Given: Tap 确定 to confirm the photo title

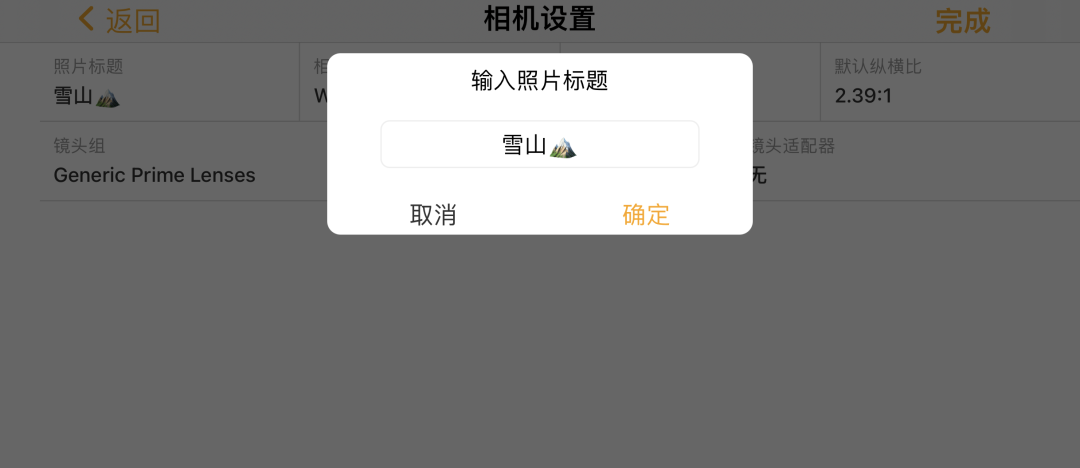Looking at the screenshot, I should click(646, 214).
